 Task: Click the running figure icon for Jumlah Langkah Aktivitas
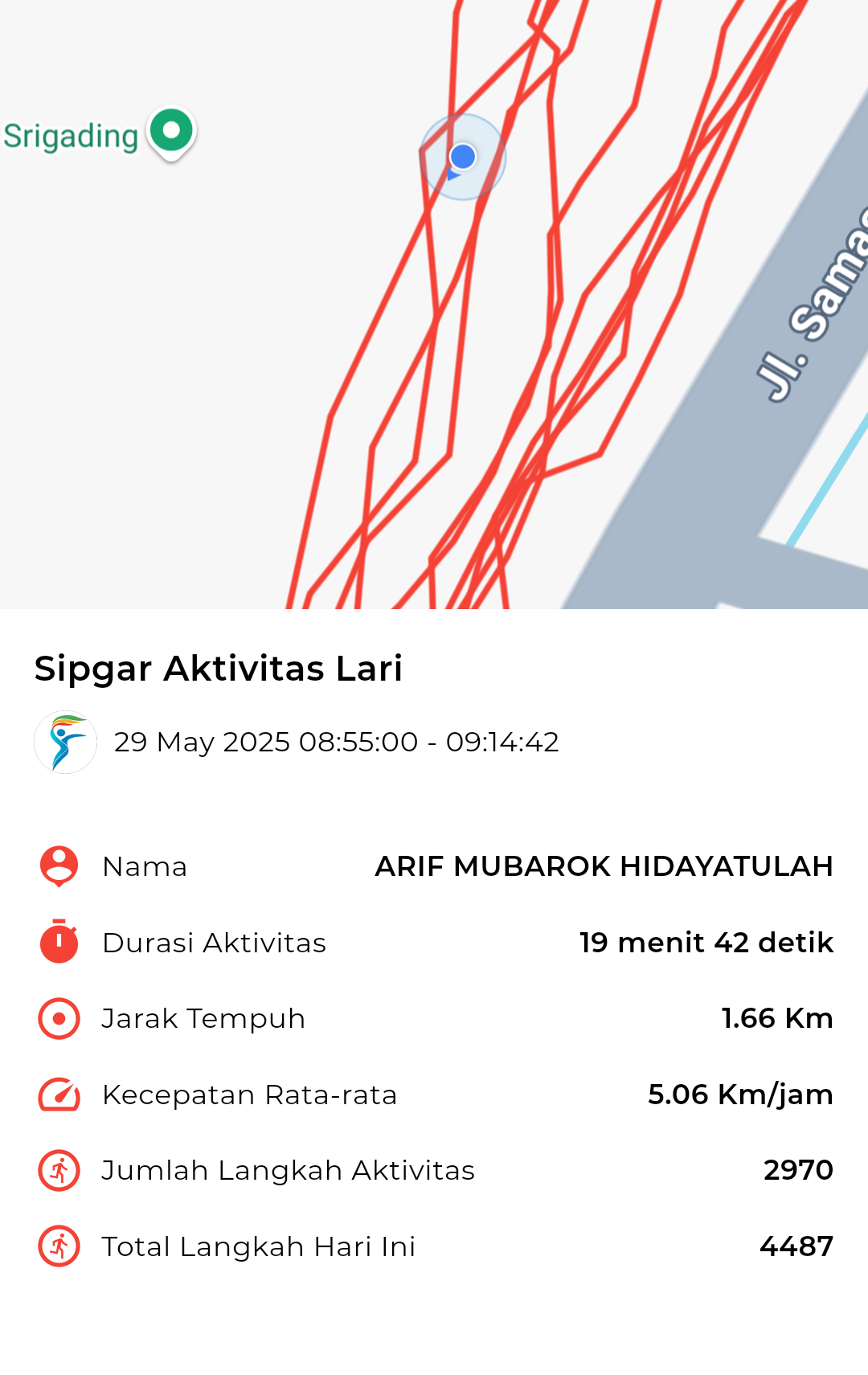point(57,1170)
